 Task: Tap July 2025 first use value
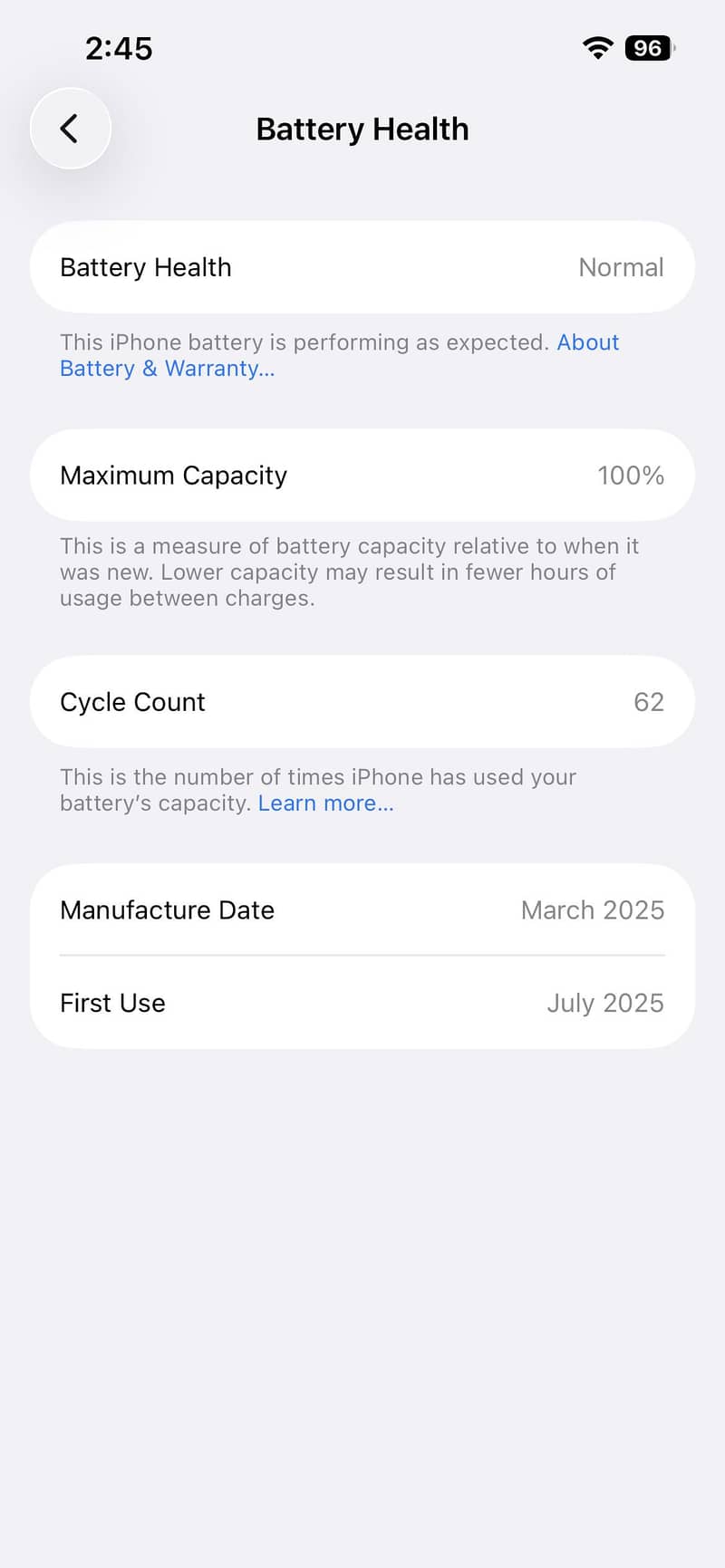pos(605,1003)
